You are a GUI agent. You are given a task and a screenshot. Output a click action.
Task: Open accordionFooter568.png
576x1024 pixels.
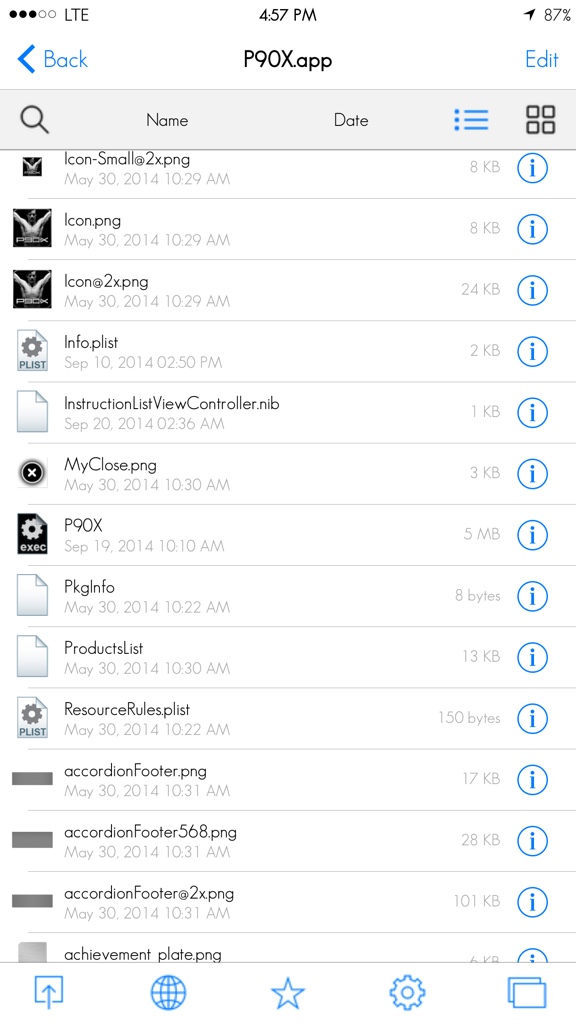[288, 841]
